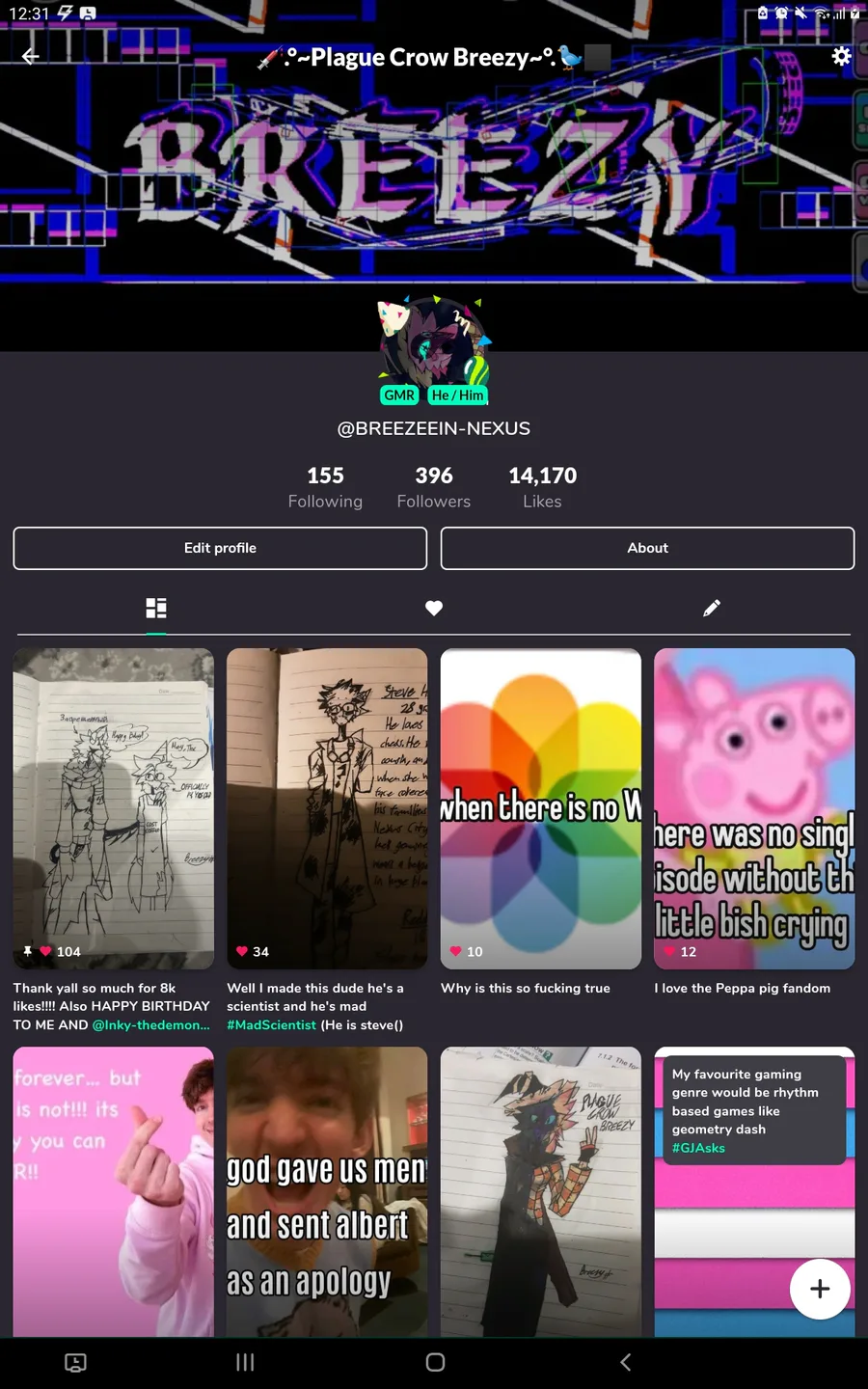The width and height of the screenshot is (868, 1389).
Task: Switch to the liked posts heart tab
Action: 434,608
